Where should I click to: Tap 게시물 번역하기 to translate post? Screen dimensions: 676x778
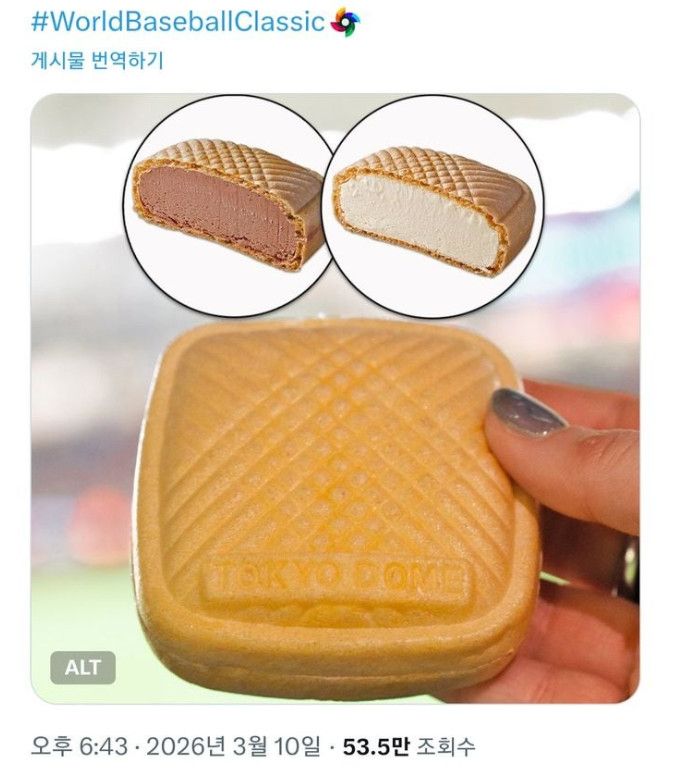(x=97, y=60)
